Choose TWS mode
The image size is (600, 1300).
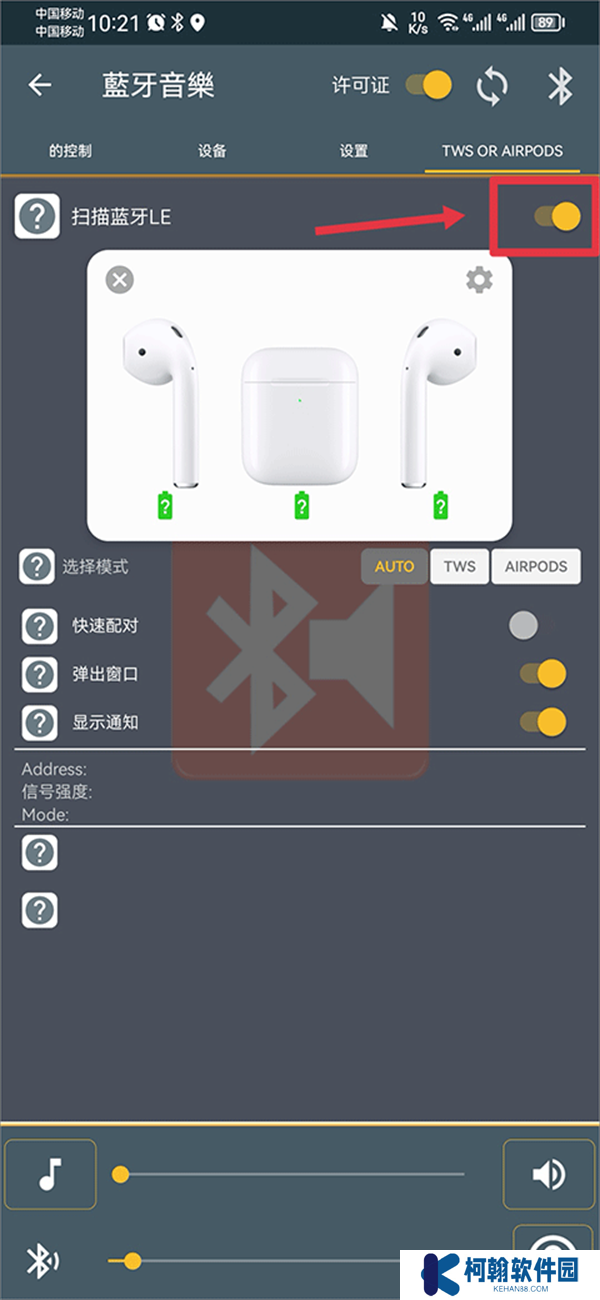pos(459,566)
